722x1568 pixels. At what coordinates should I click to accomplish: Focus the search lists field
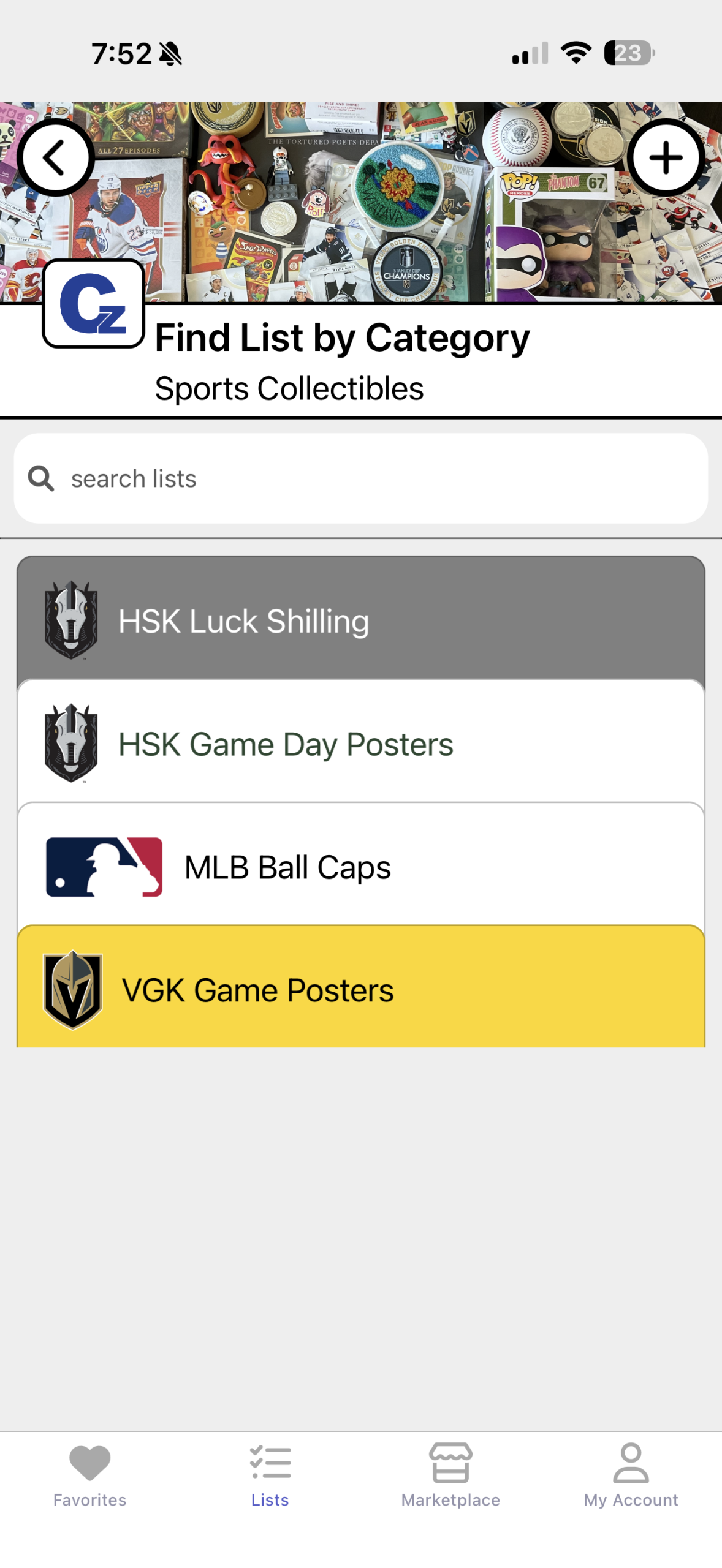368,478
